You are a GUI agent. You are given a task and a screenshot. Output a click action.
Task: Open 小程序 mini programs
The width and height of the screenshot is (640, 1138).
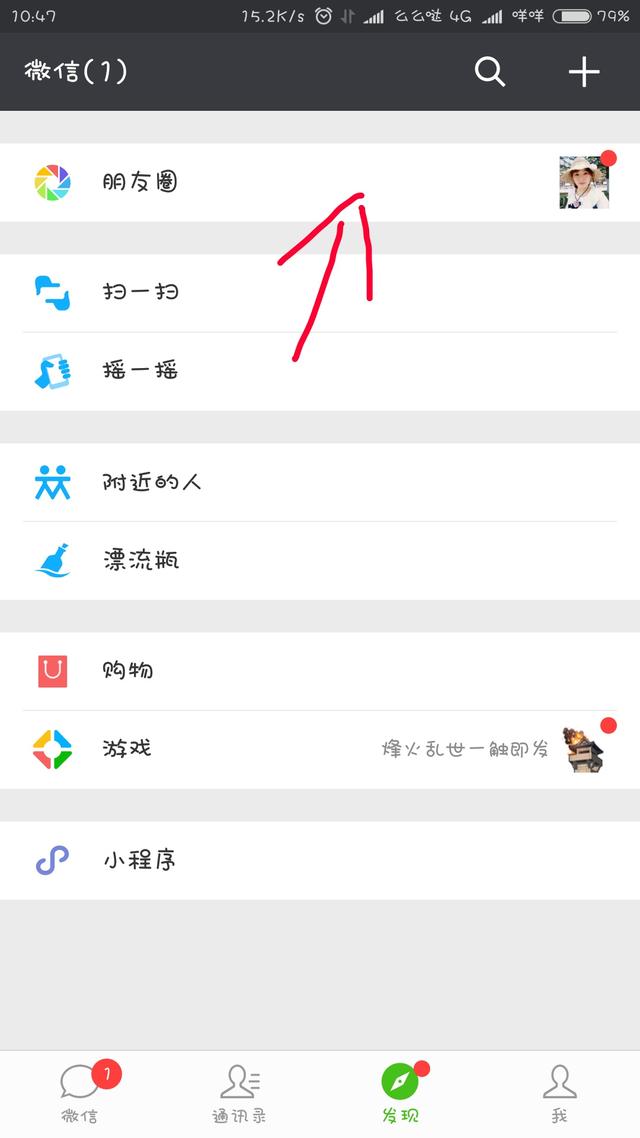[x=320, y=861]
